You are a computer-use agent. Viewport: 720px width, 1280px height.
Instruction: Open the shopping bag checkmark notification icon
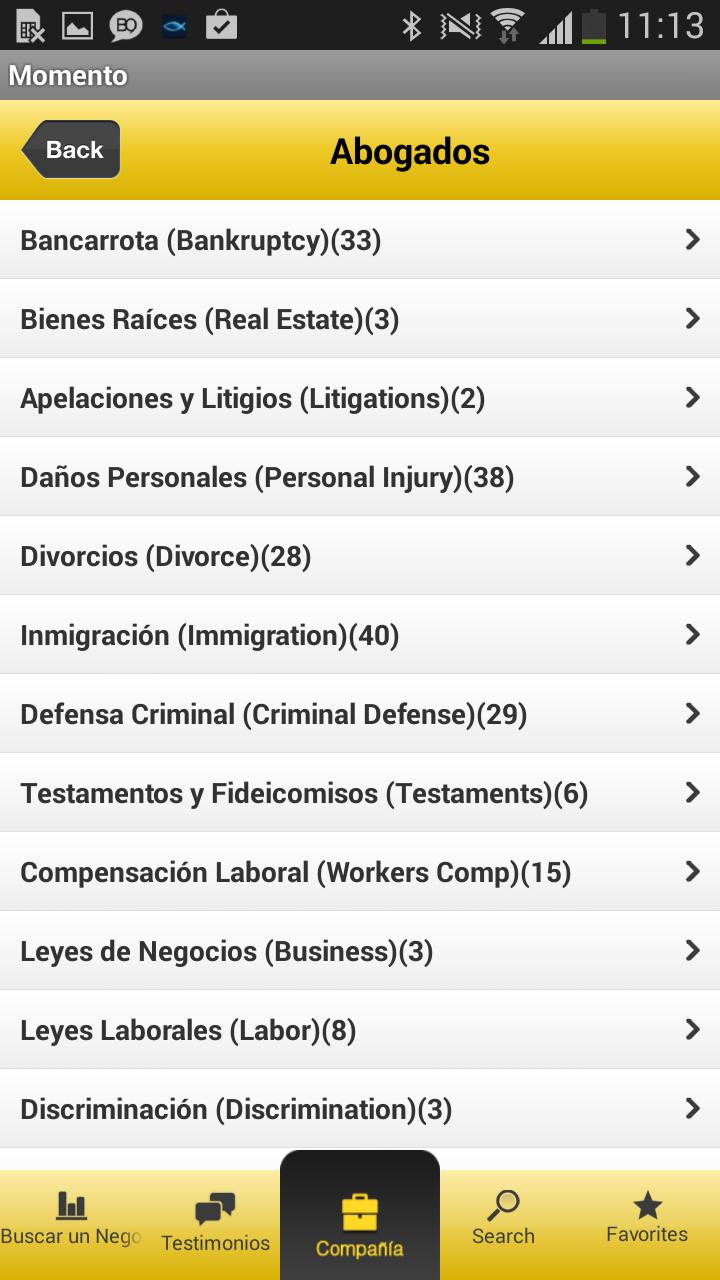pyautogui.click(x=221, y=25)
